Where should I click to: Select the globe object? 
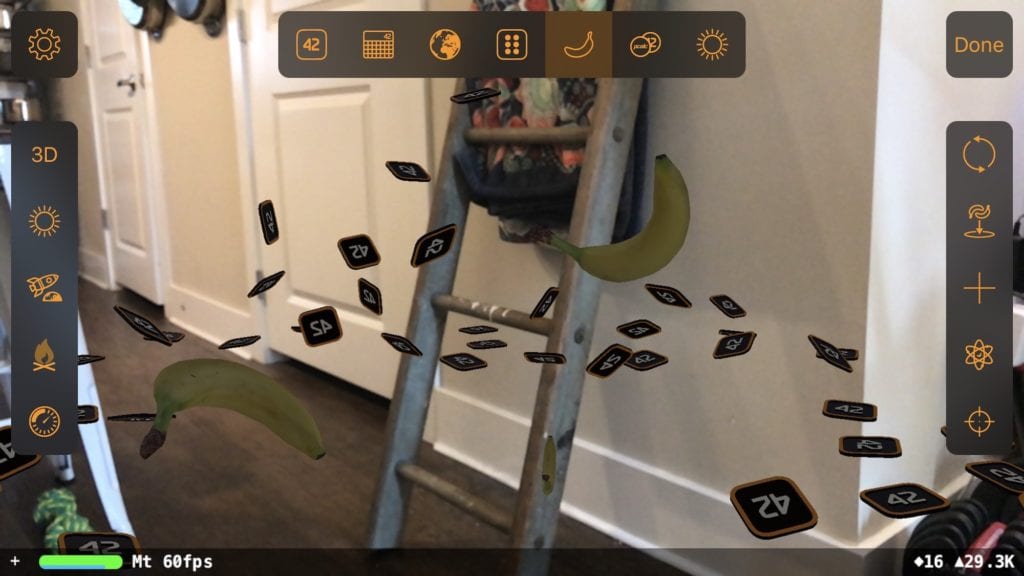point(445,45)
